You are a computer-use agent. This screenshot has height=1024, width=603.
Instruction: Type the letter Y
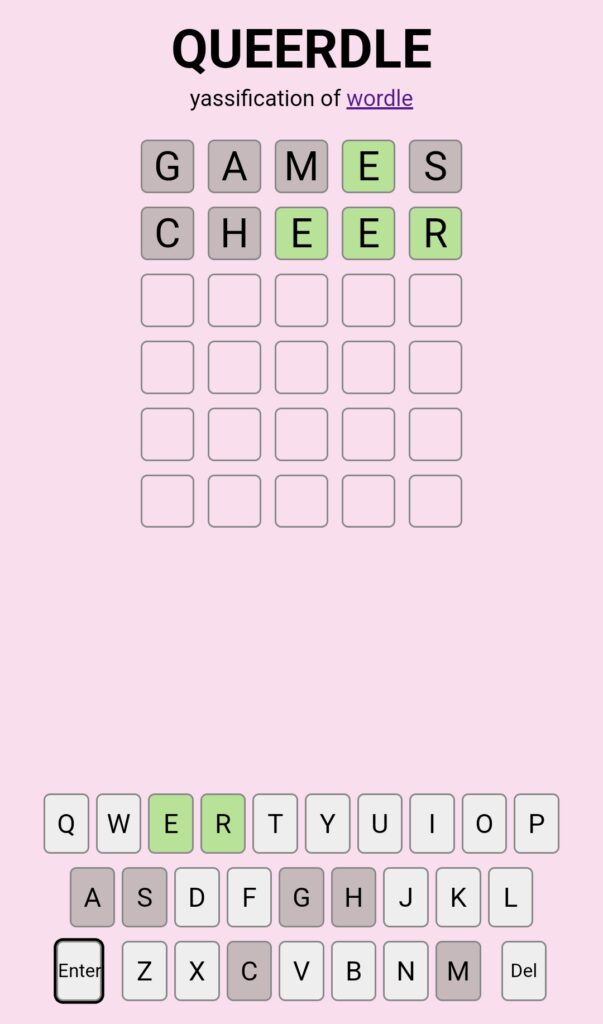coord(327,824)
